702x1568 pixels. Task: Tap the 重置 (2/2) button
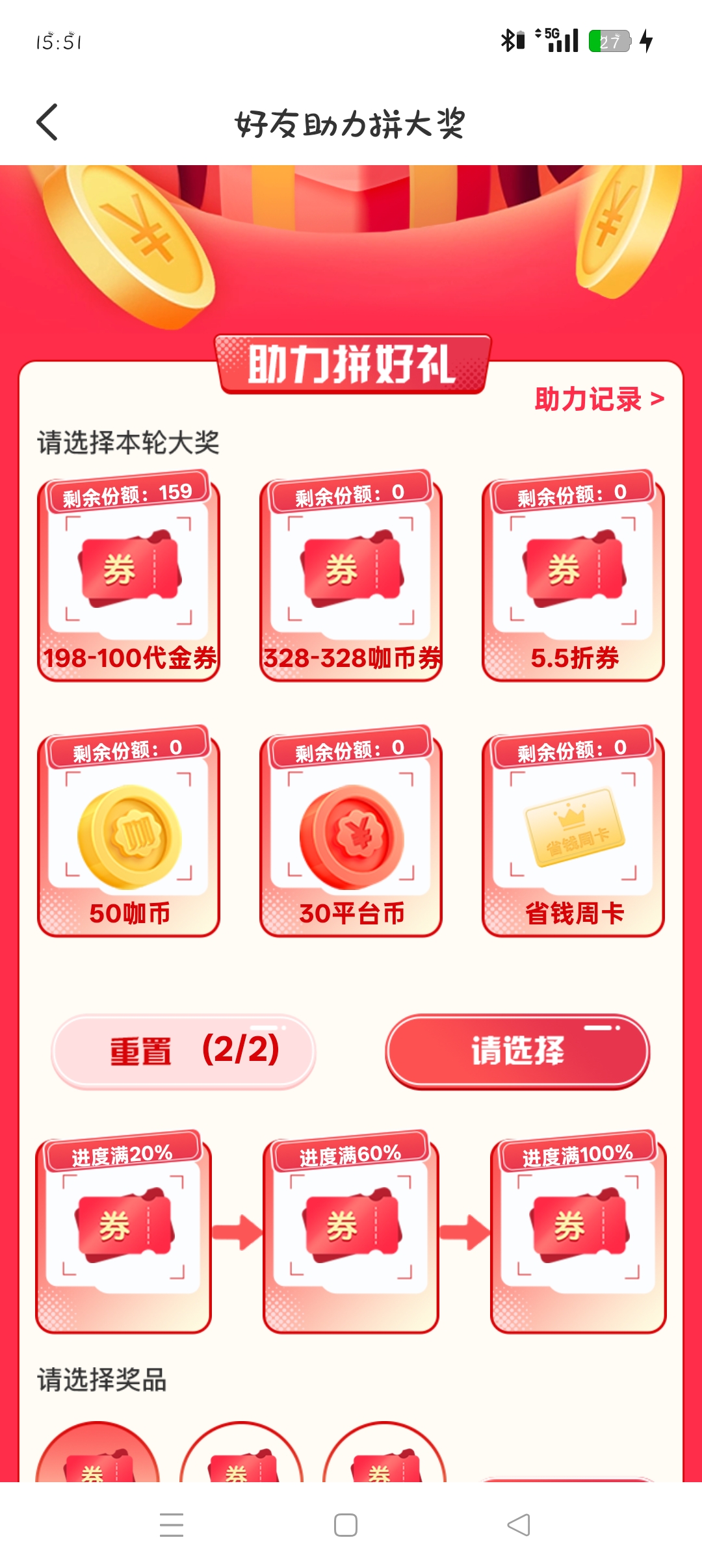(184, 1051)
